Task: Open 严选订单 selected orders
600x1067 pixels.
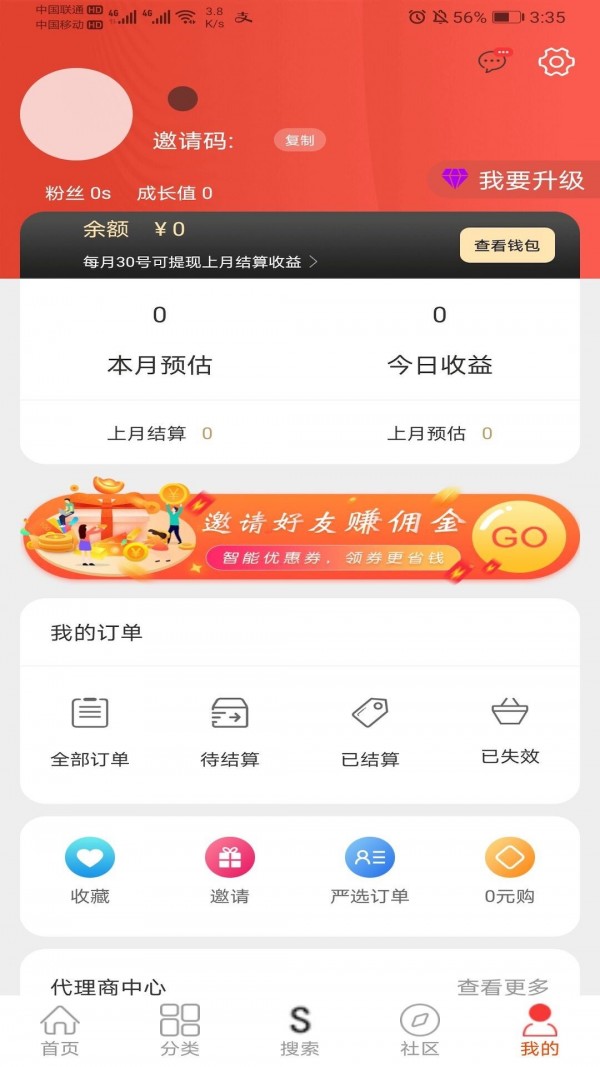Action: pos(370,872)
